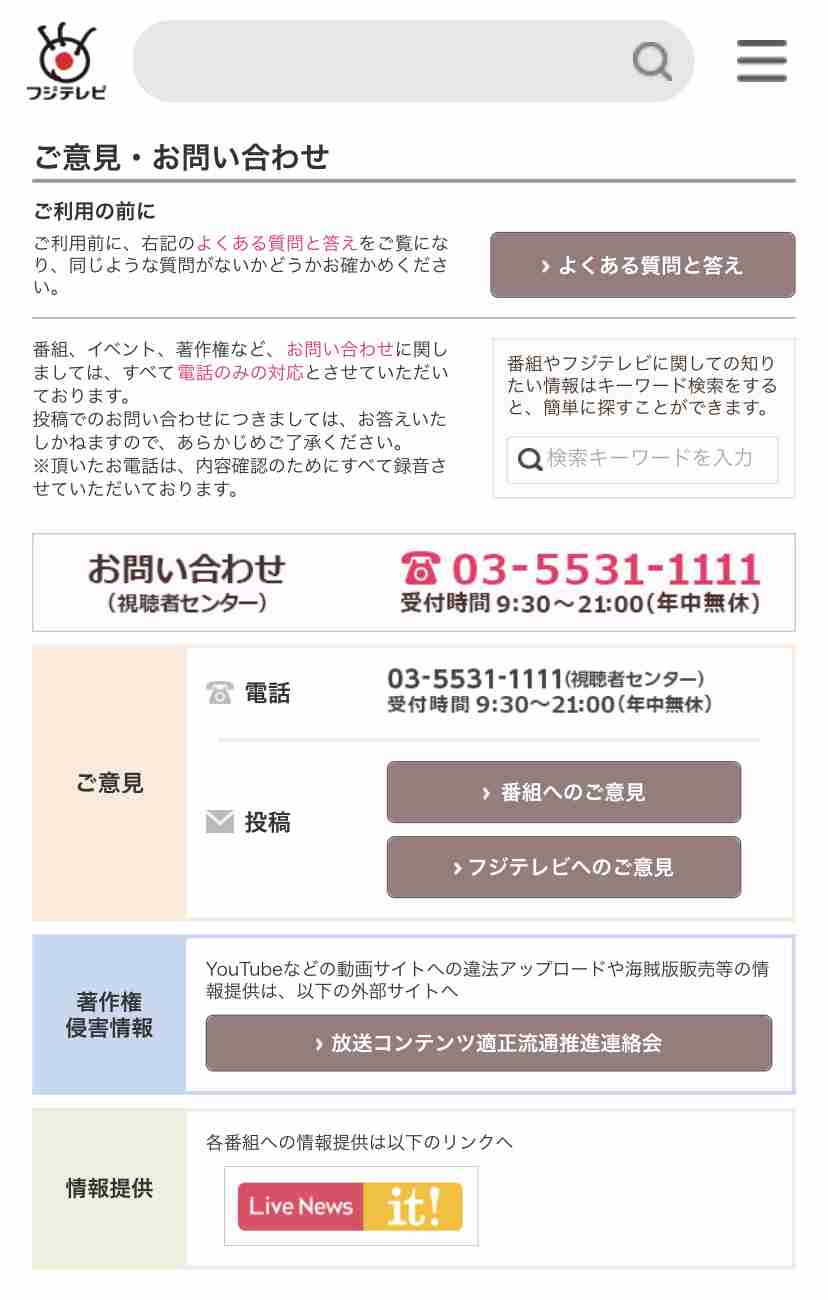Open 番組へのご意見 submission form
Viewport: 828px width, 1300px height.
tap(563, 792)
